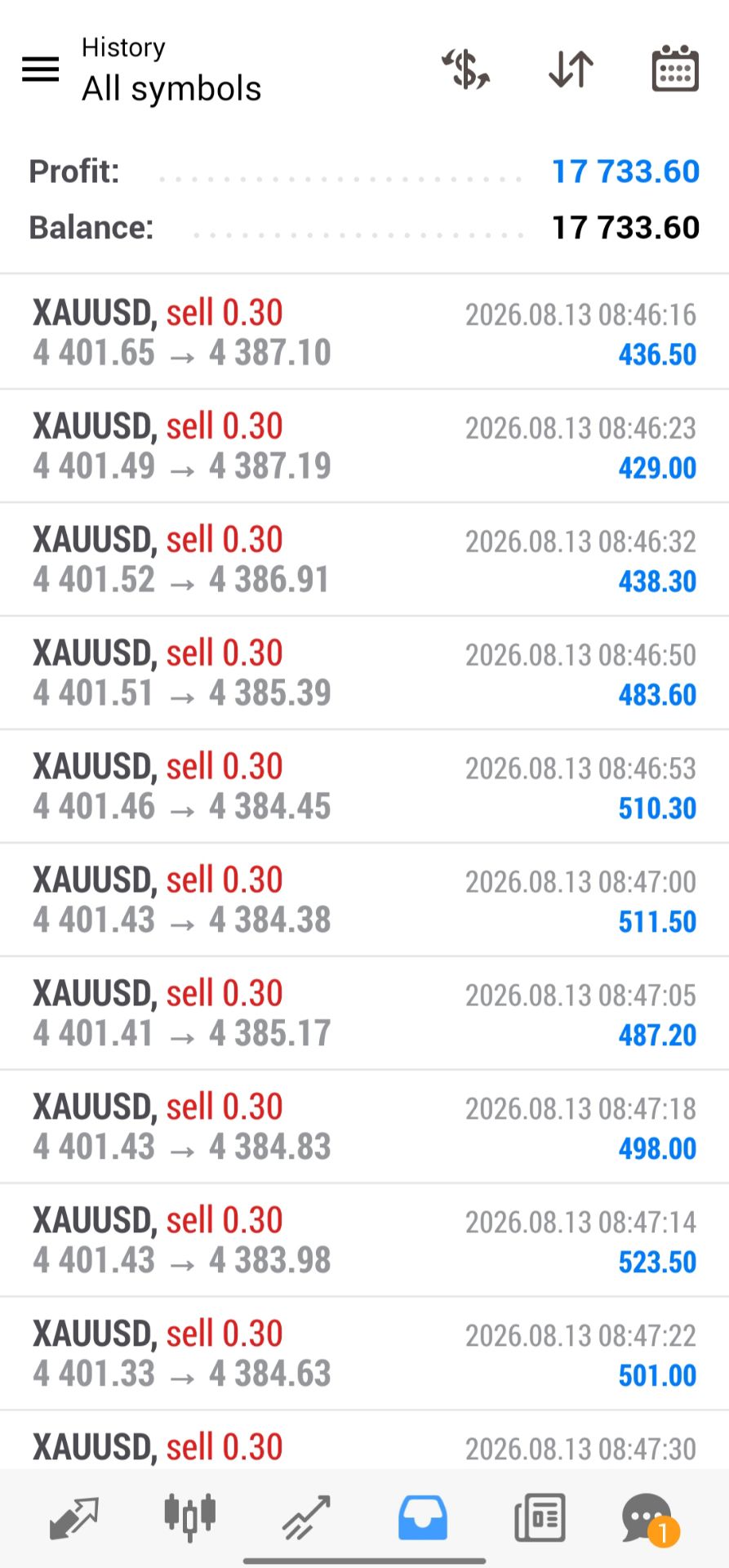Select the History inbox tab

[422, 1518]
